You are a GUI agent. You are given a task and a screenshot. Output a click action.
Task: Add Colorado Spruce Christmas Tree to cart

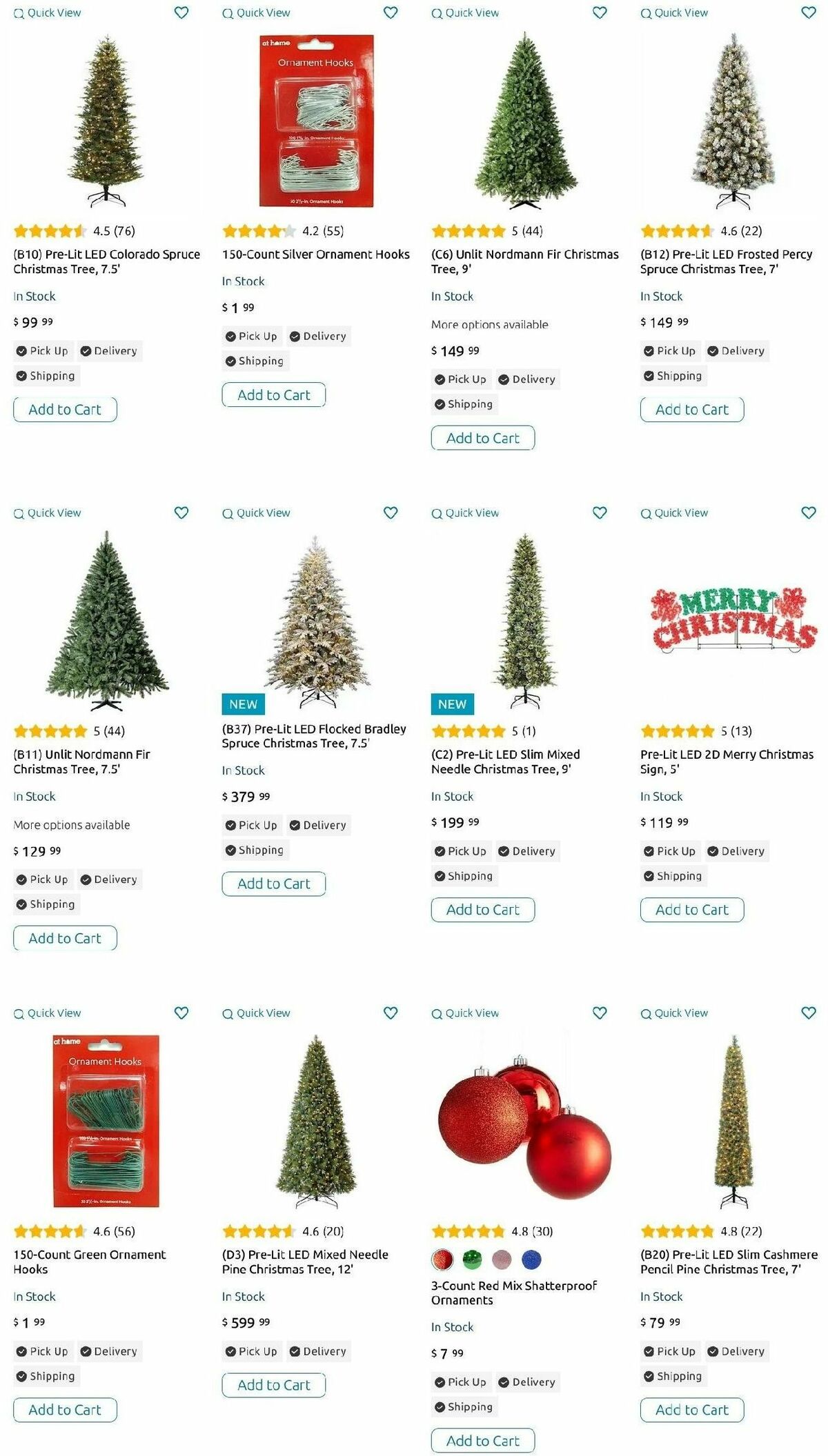65,410
